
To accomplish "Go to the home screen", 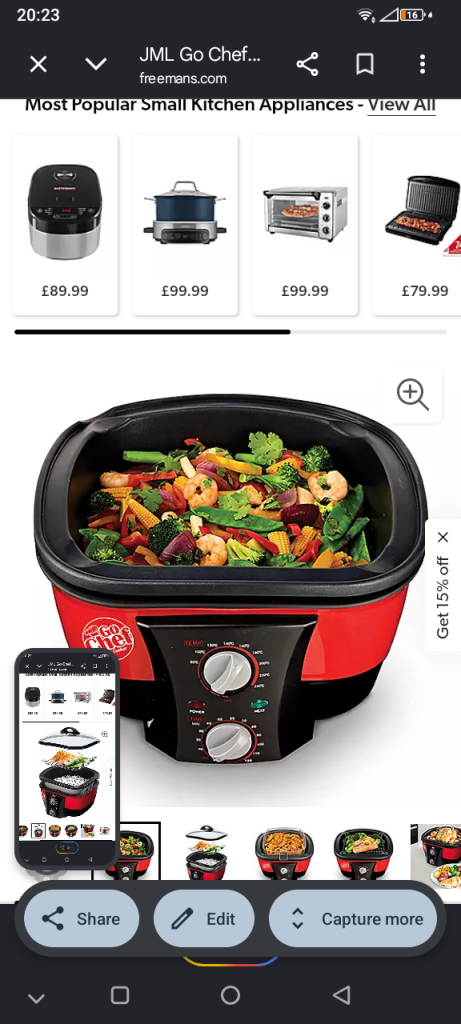I will click(x=230, y=995).
